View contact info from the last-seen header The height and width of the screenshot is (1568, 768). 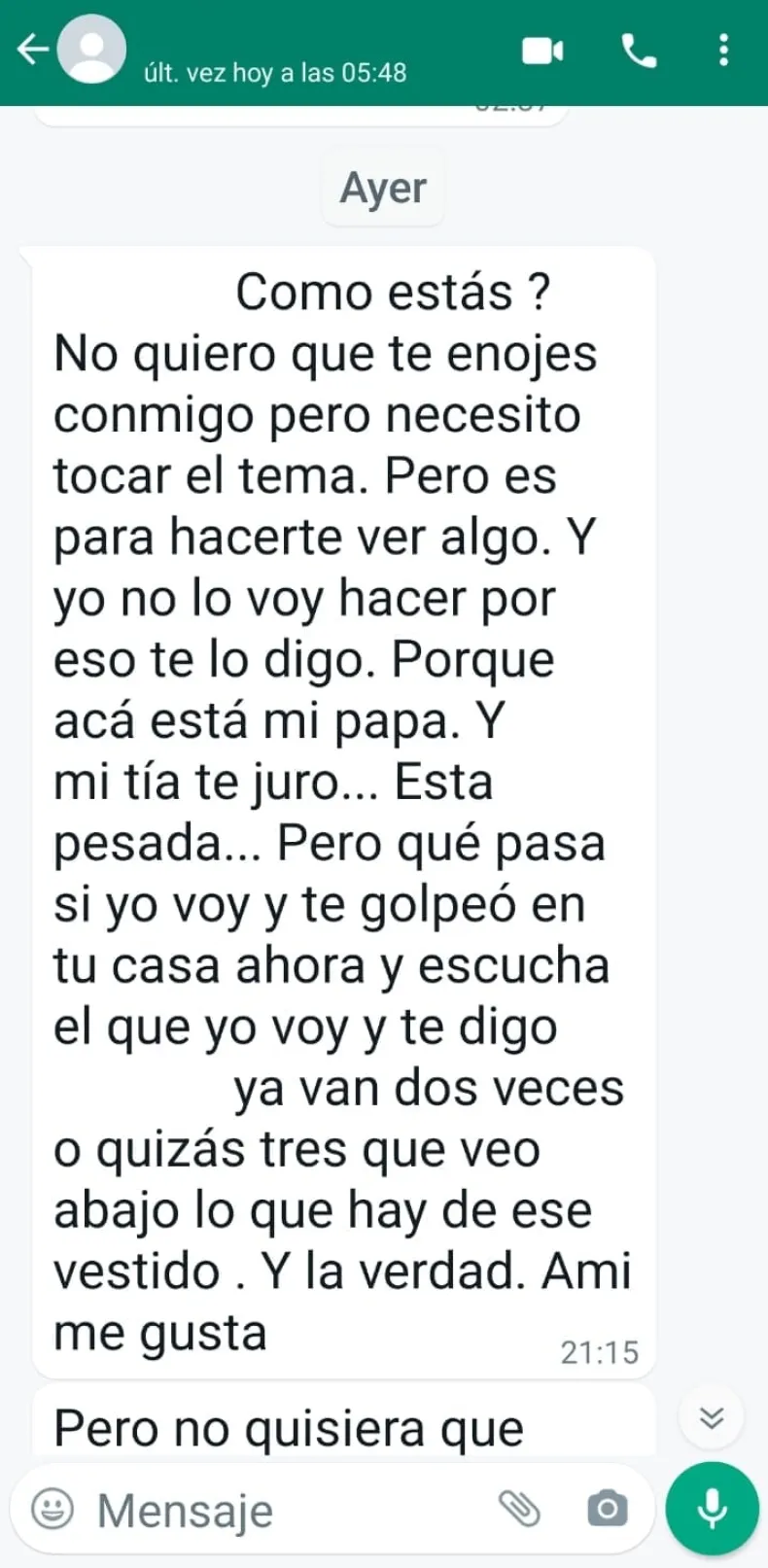[275, 72]
